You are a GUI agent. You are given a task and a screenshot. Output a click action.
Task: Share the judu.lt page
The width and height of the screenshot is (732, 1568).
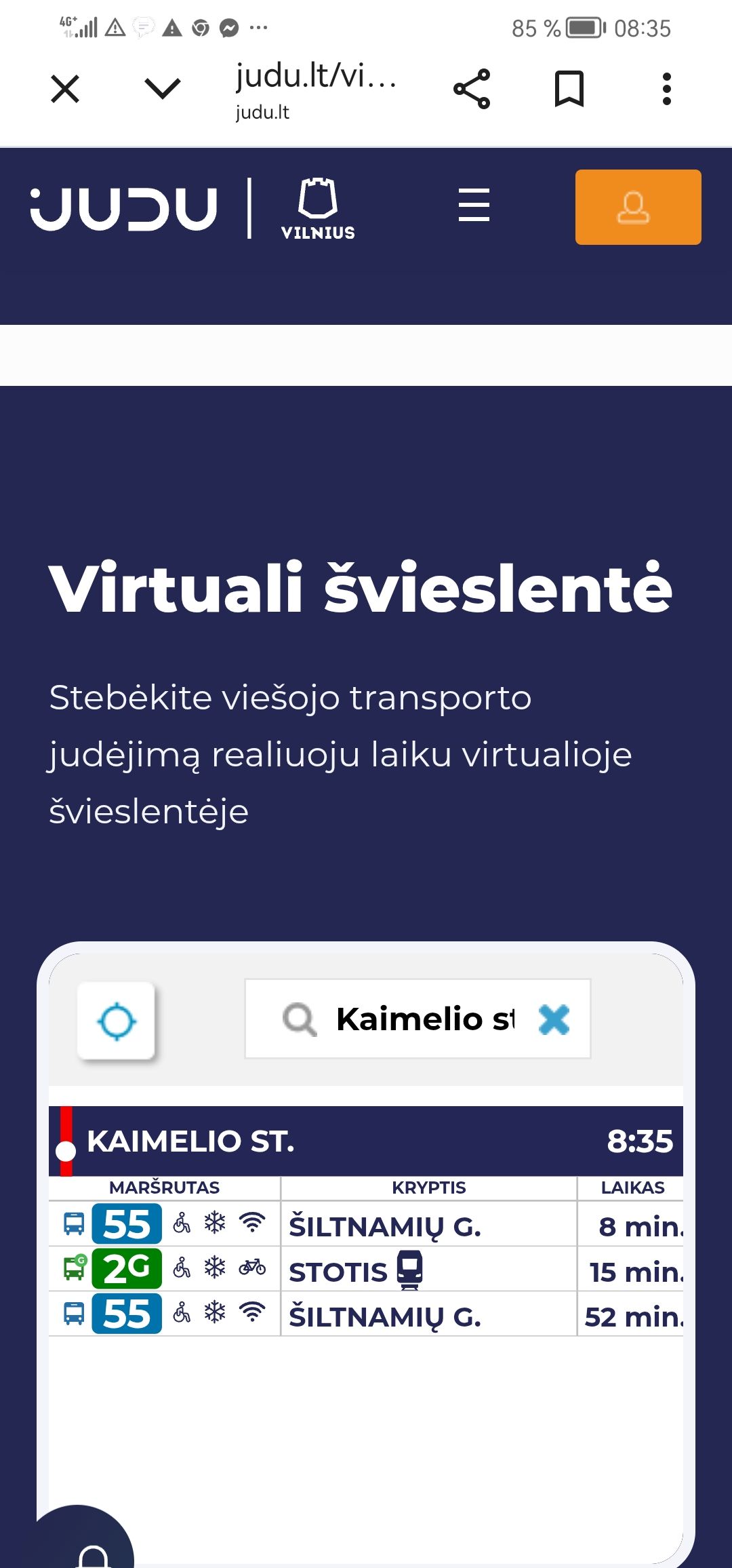(472, 89)
